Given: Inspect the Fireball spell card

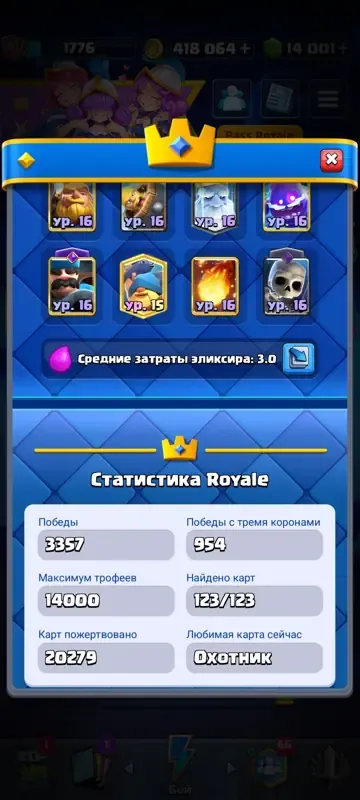Looking at the screenshot, I should 215,286.
